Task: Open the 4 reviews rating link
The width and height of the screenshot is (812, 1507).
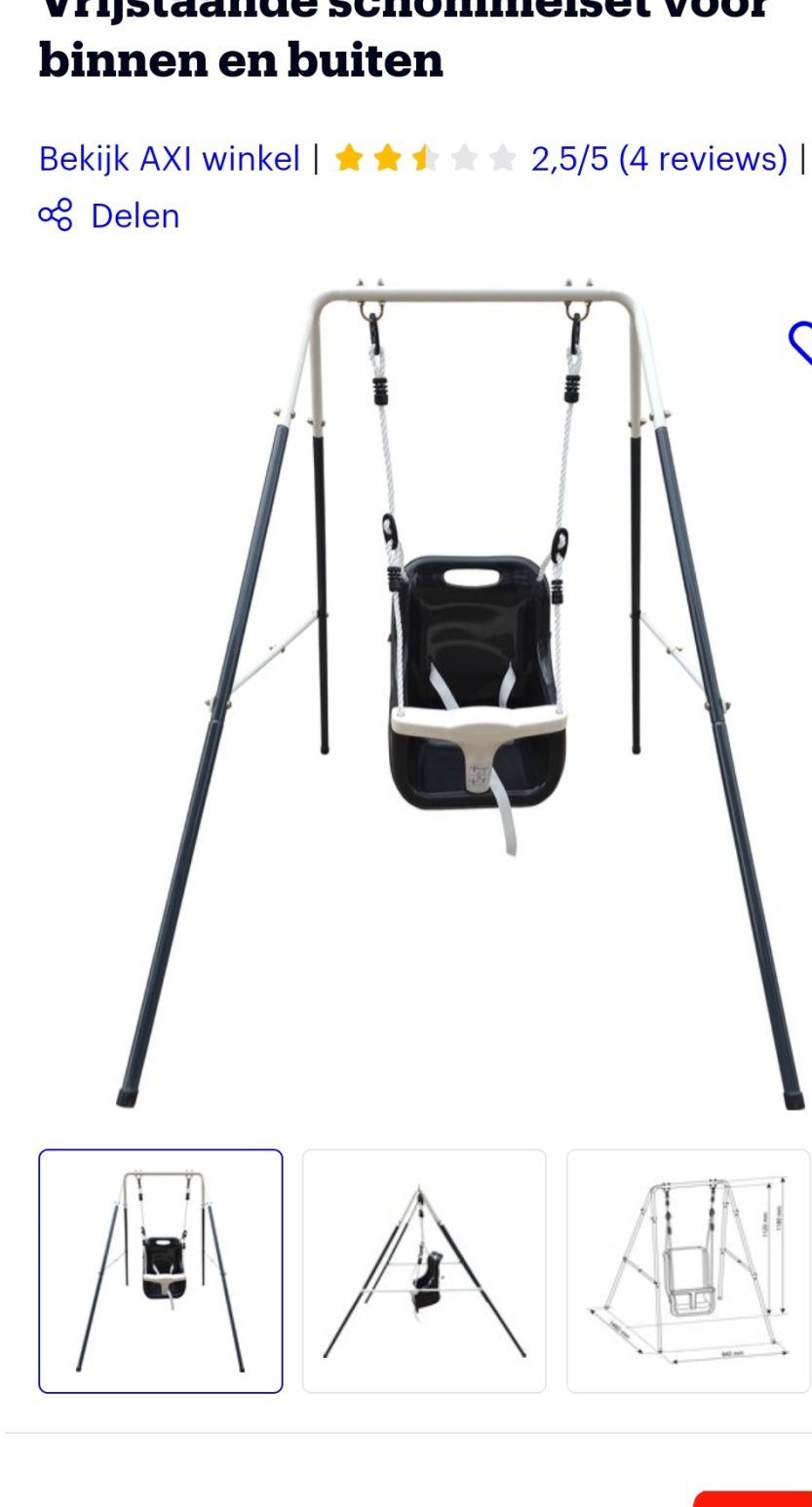Action: (658, 158)
